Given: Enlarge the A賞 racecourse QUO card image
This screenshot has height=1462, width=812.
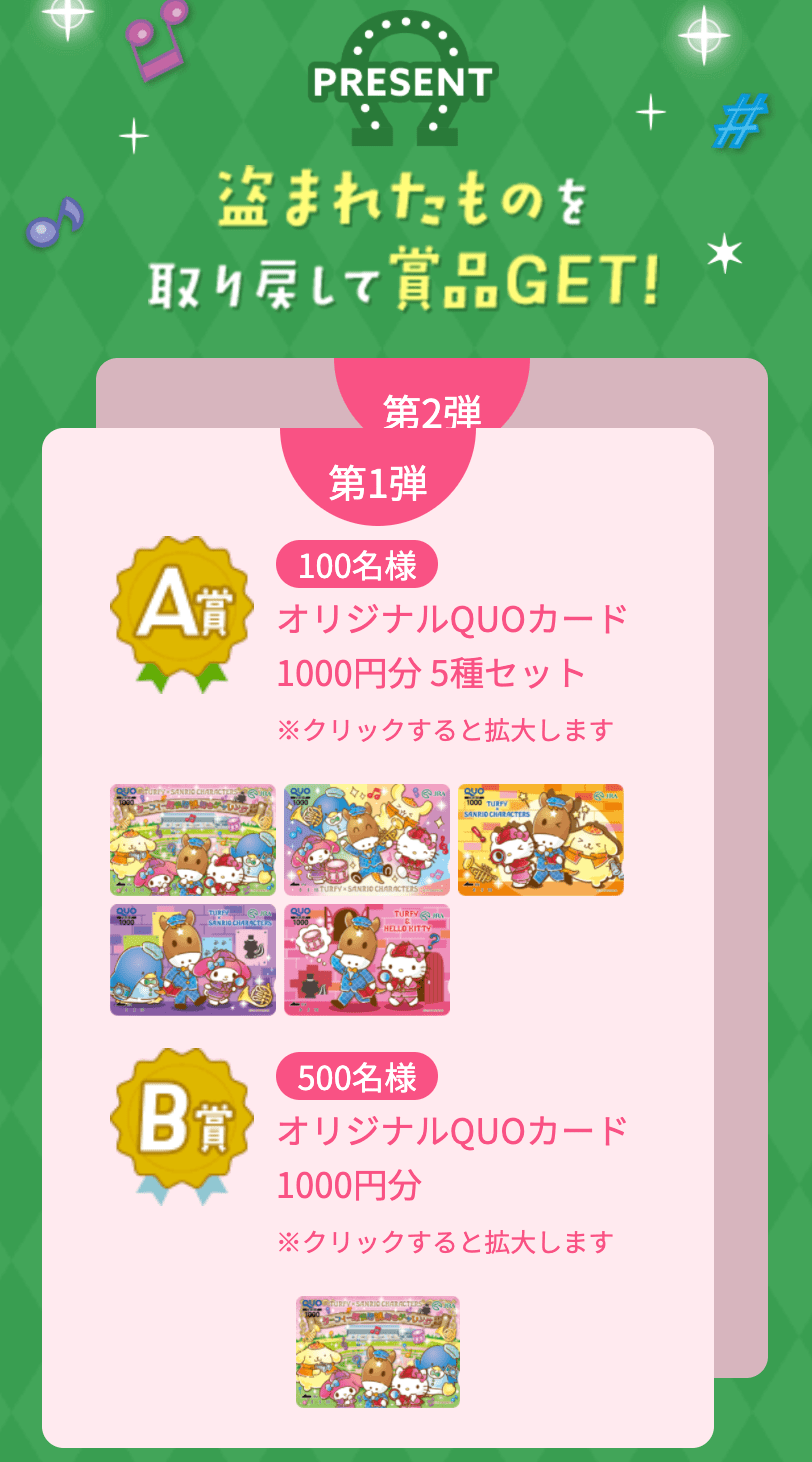Looking at the screenshot, I should 193,840.
